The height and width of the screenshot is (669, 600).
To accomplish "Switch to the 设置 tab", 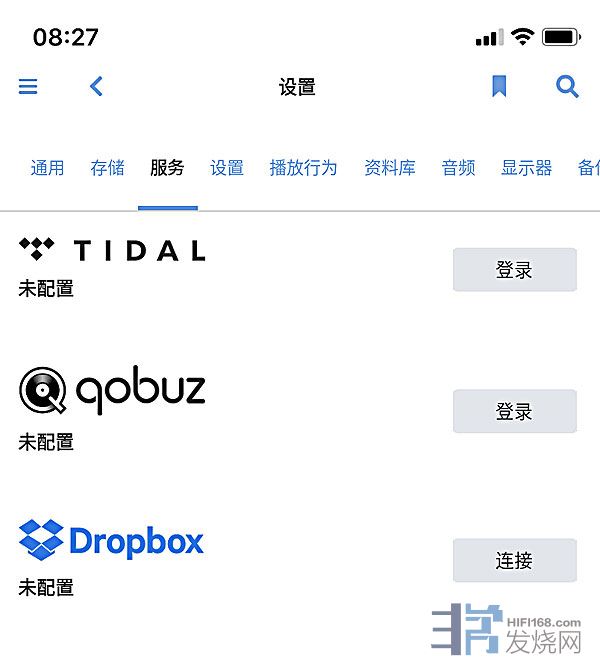I will pyautogui.click(x=227, y=168).
